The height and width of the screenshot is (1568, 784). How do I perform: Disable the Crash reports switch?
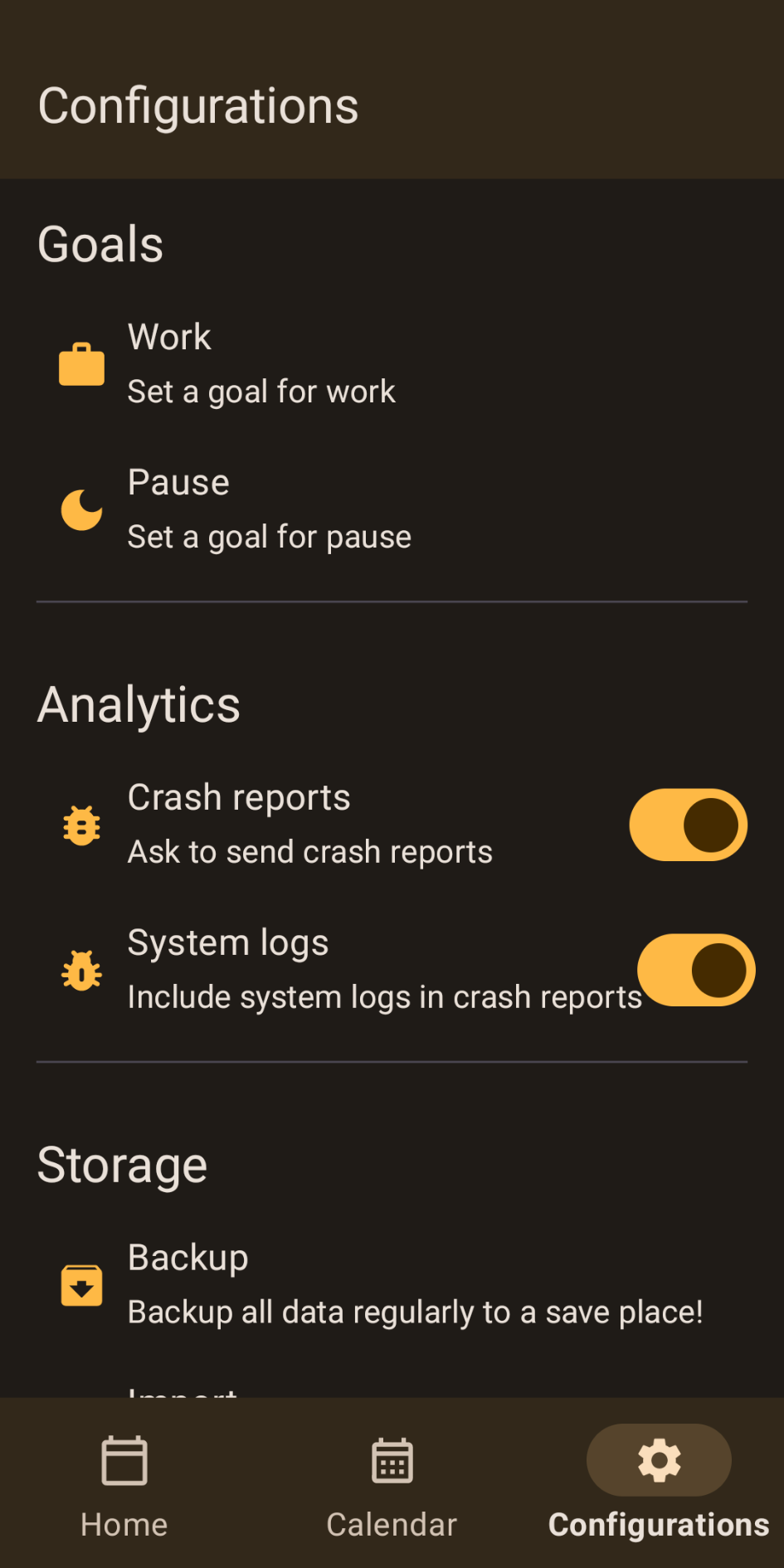pos(688,825)
